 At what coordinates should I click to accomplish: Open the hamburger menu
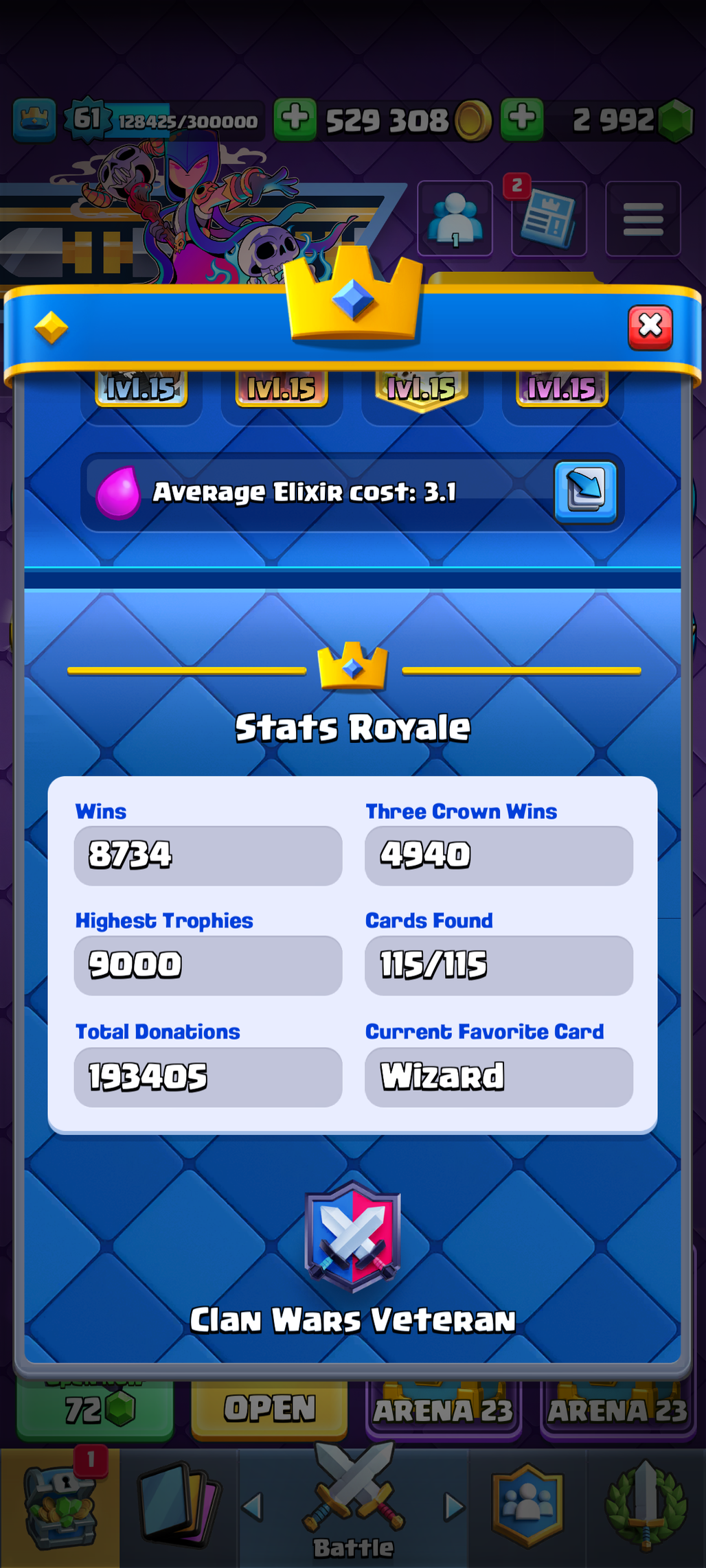pyautogui.click(x=643, y=218)
